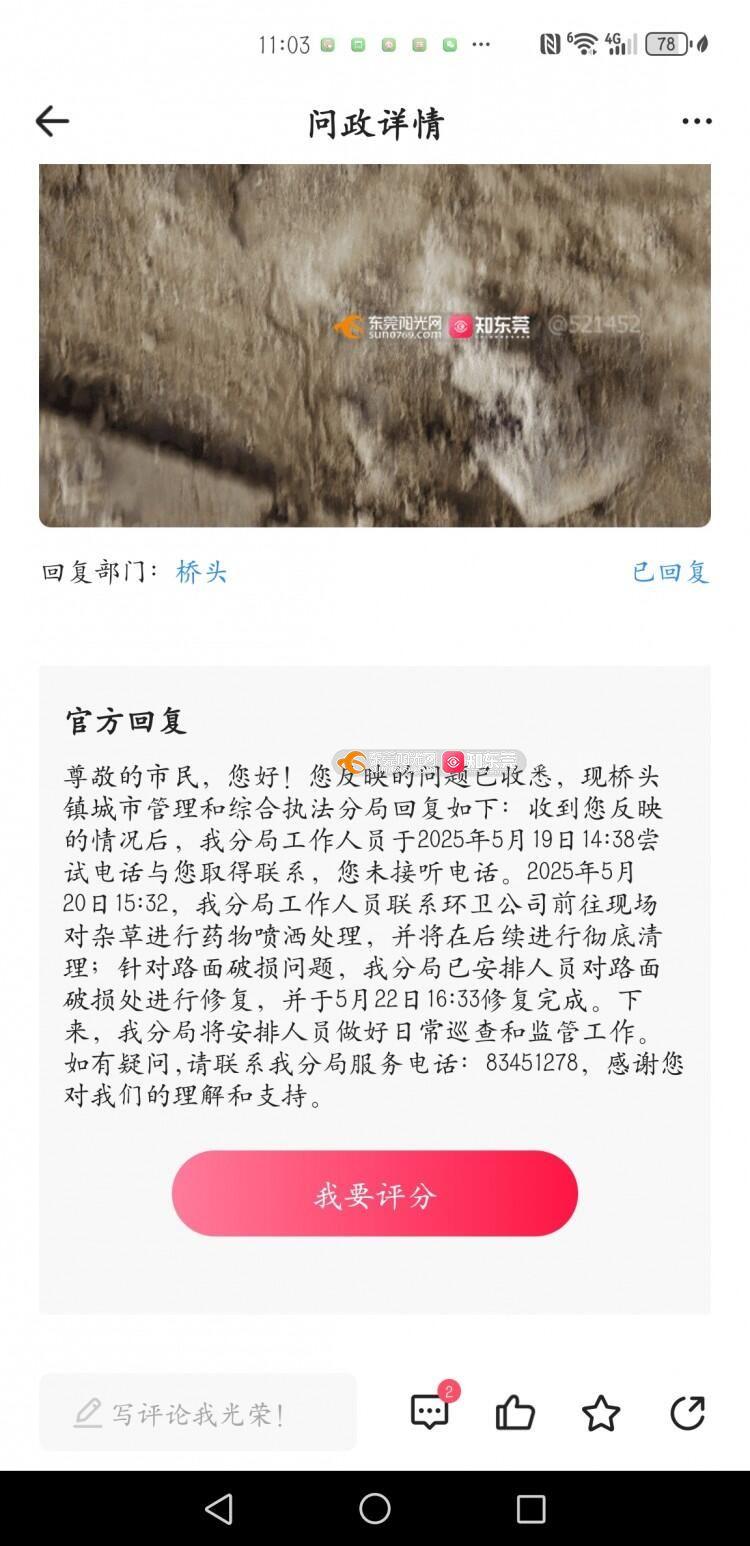Open the three-dot overflow menu

697,122
